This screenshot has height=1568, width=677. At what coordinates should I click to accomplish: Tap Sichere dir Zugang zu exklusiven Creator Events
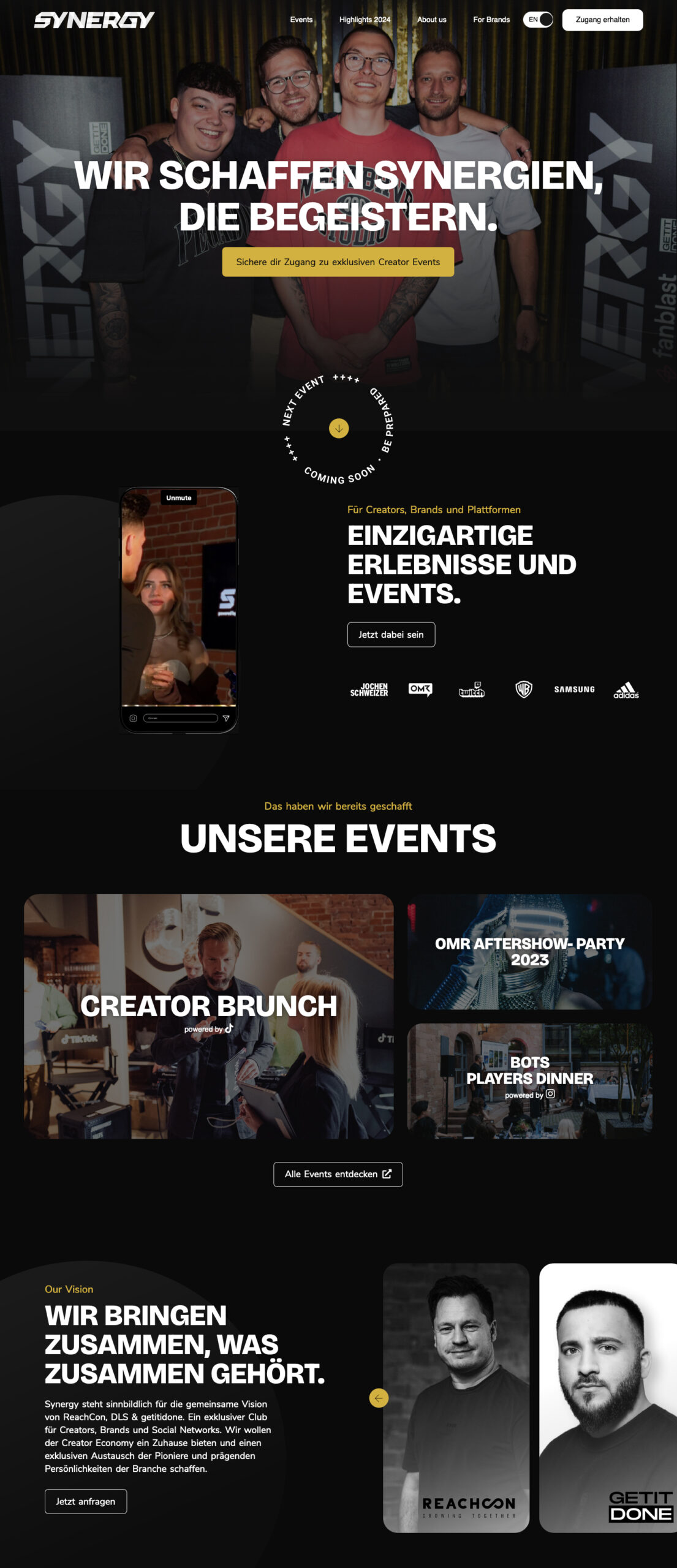point(338,262)
